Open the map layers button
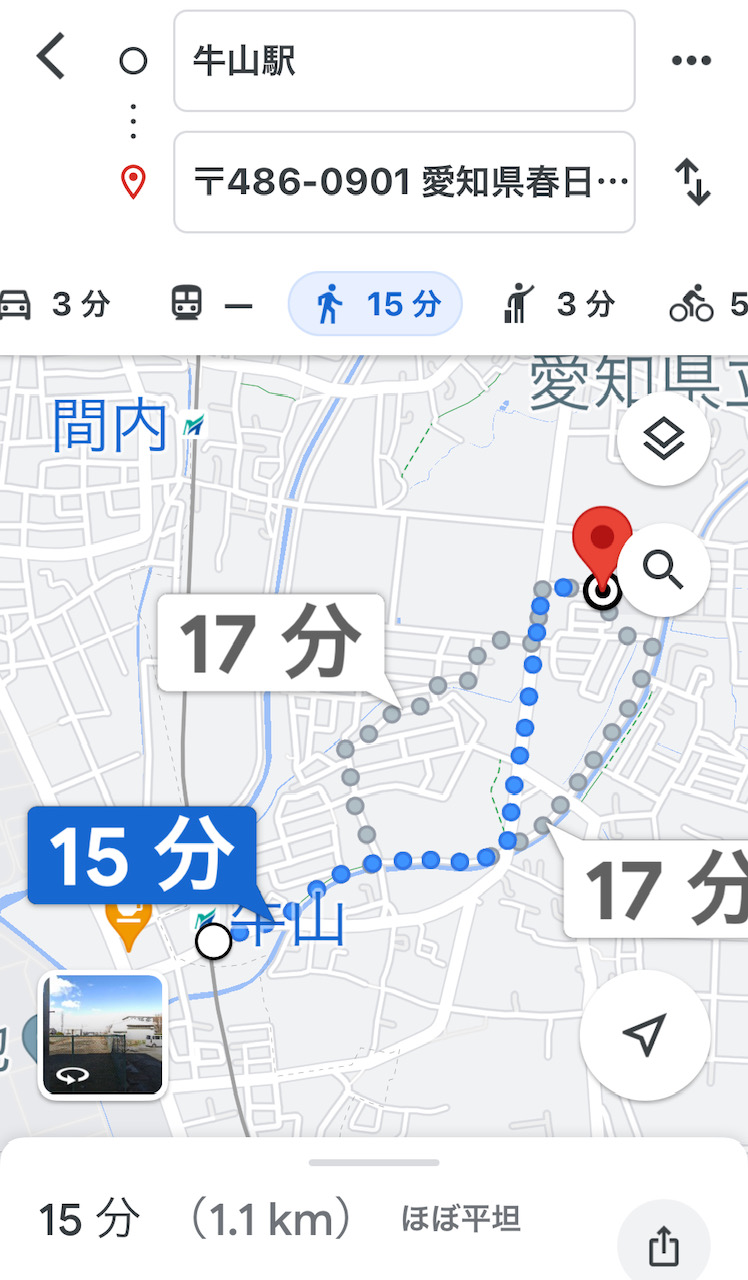Viewport: 748px width, 1280px height. coord(664,439)
